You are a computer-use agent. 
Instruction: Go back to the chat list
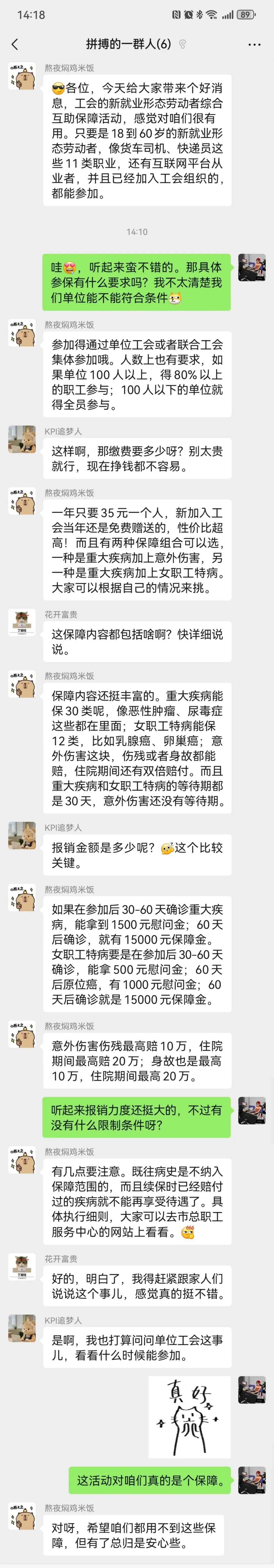click(15, 44)
